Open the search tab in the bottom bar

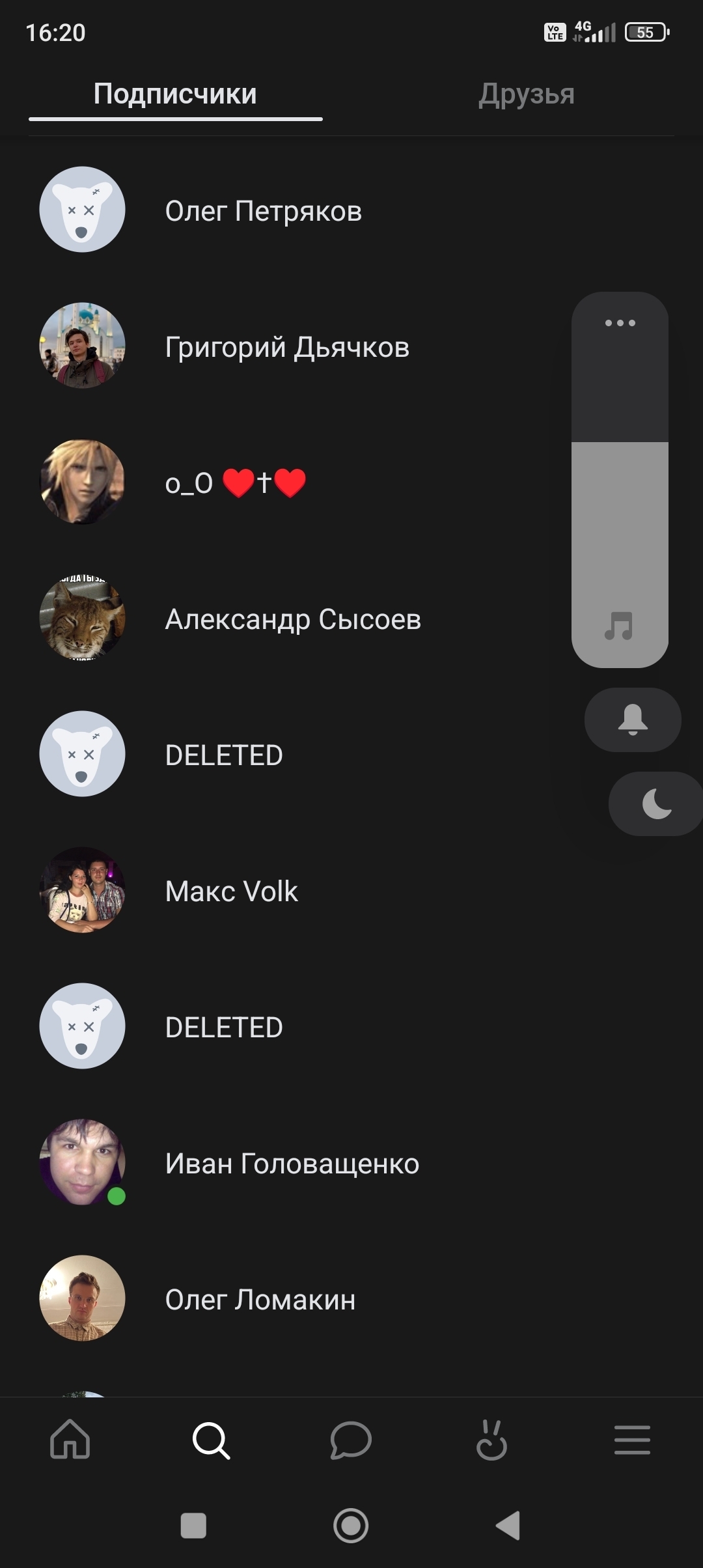[211, 1439]
